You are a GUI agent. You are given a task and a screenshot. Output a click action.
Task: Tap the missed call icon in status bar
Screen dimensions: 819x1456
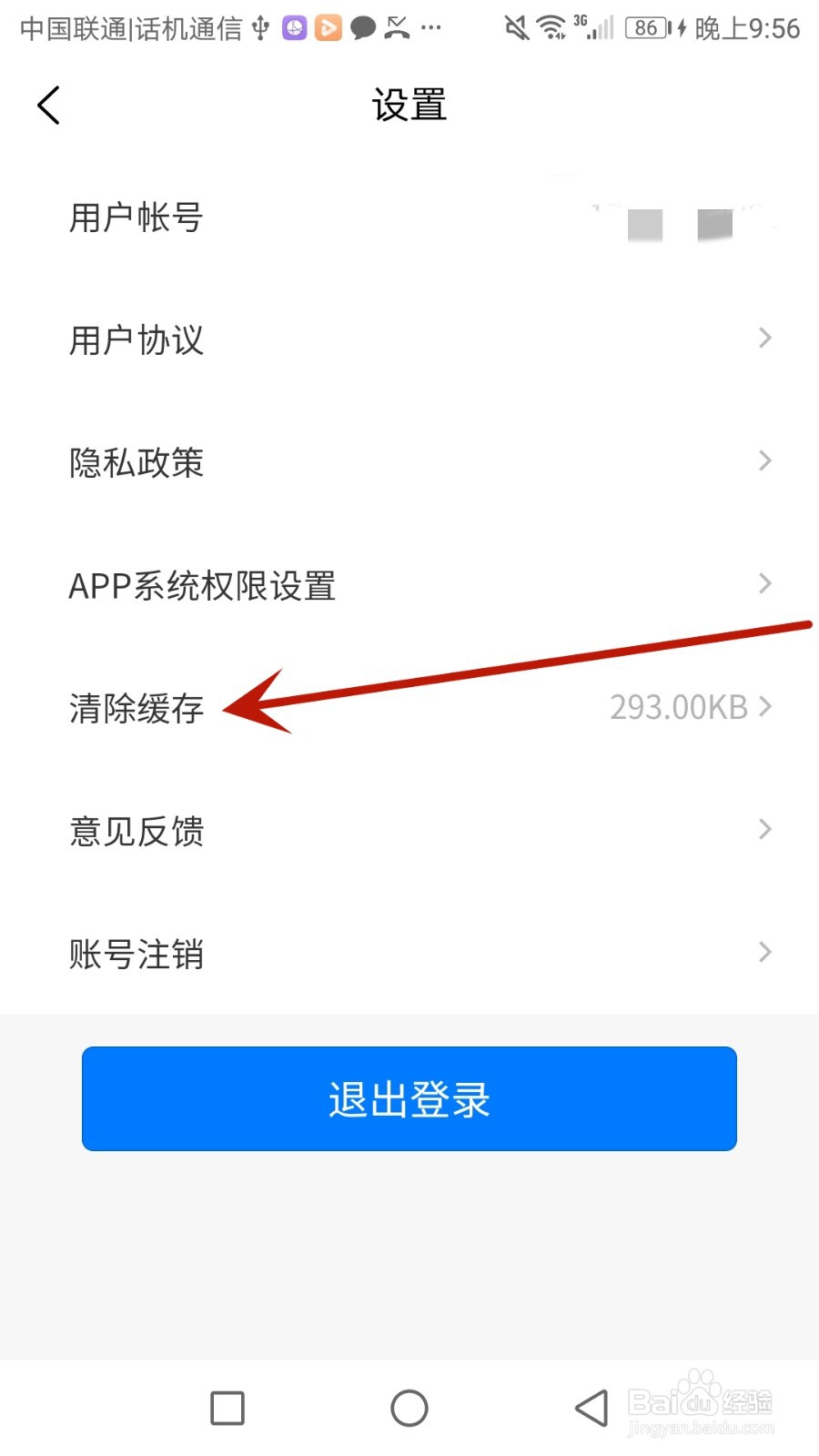point(399,27)
